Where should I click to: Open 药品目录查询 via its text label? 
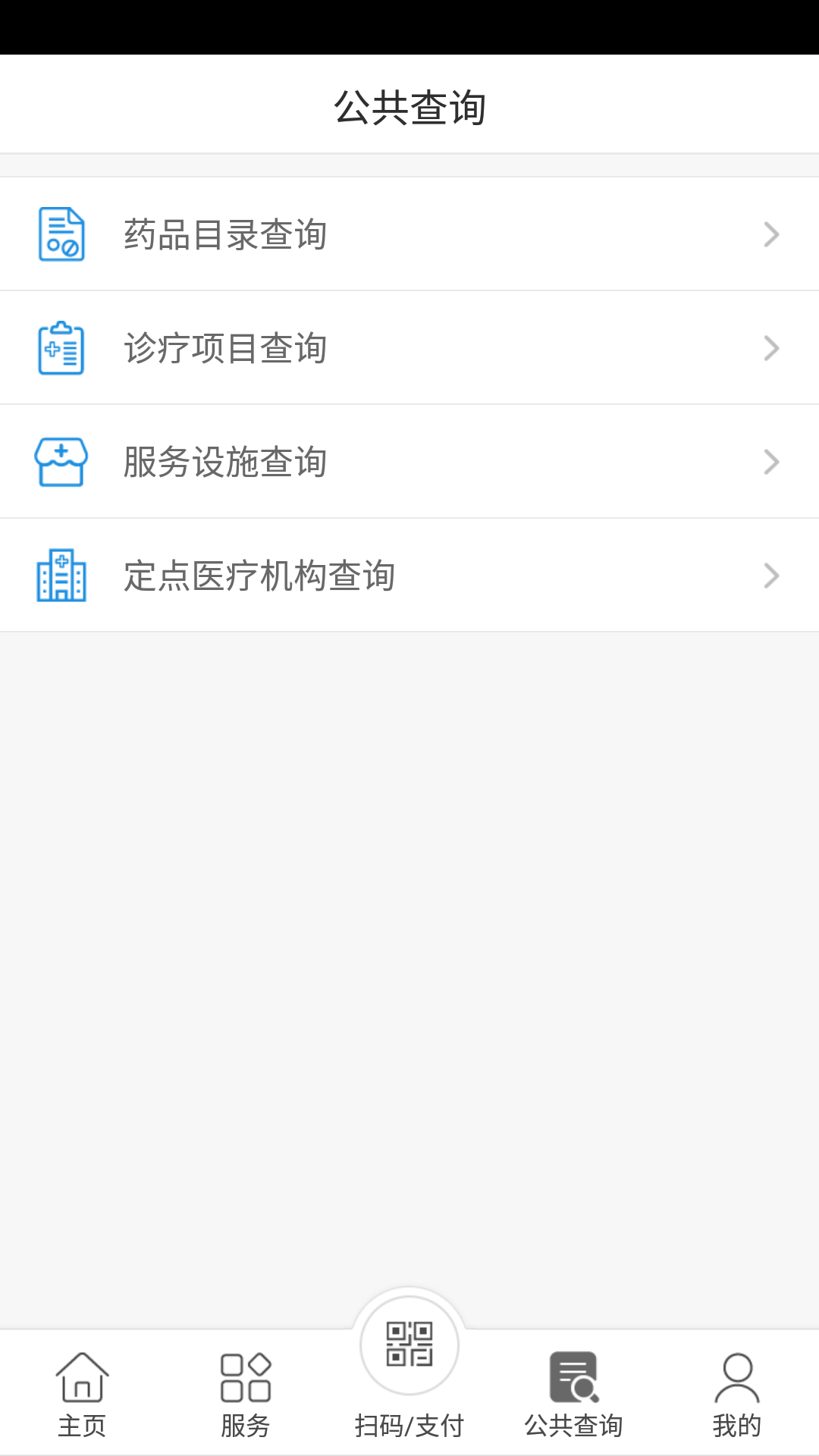pos(226,234)
